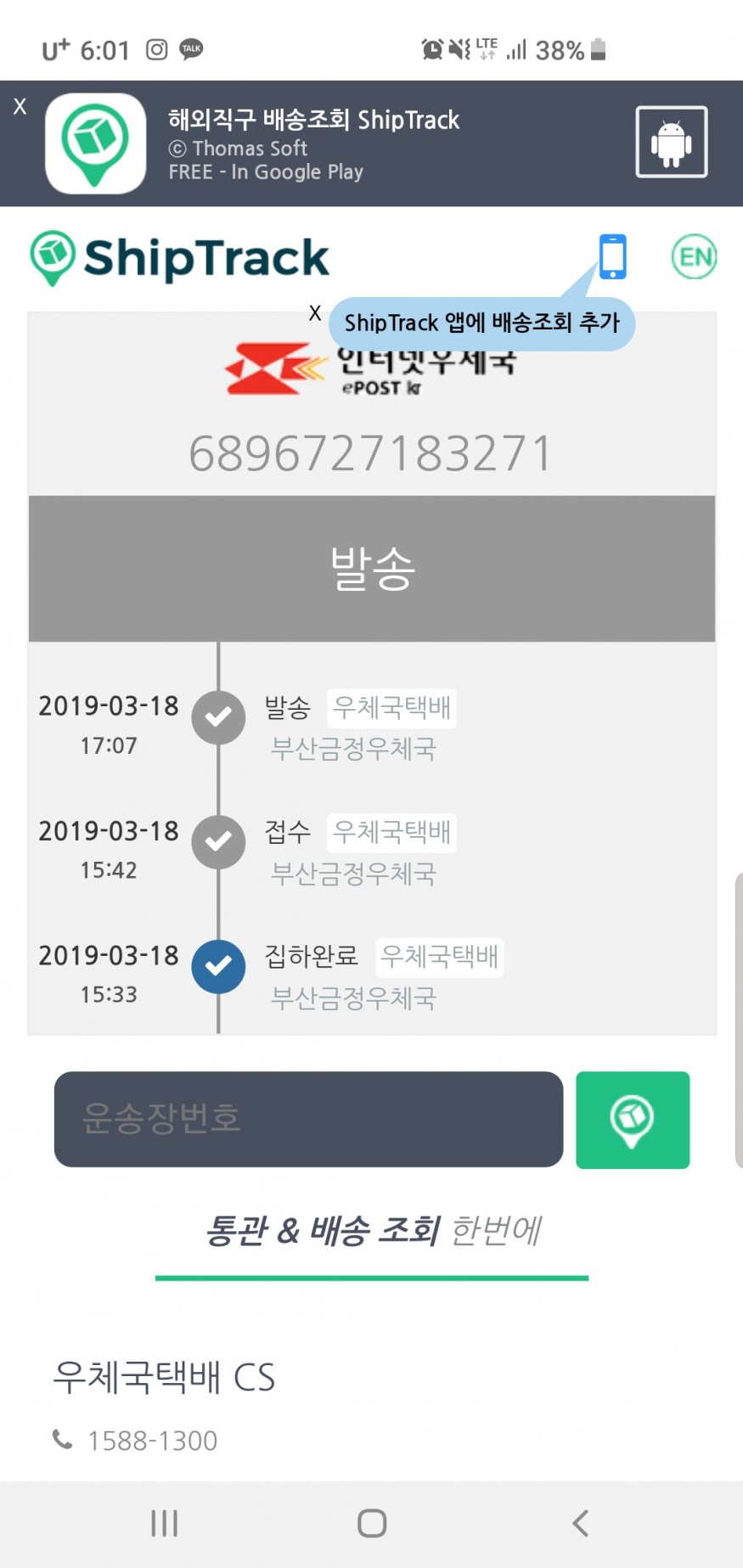Screen dimensions: 743x1568
Task: Go to the ShipTrack logo home
Action: coord(179,258)
